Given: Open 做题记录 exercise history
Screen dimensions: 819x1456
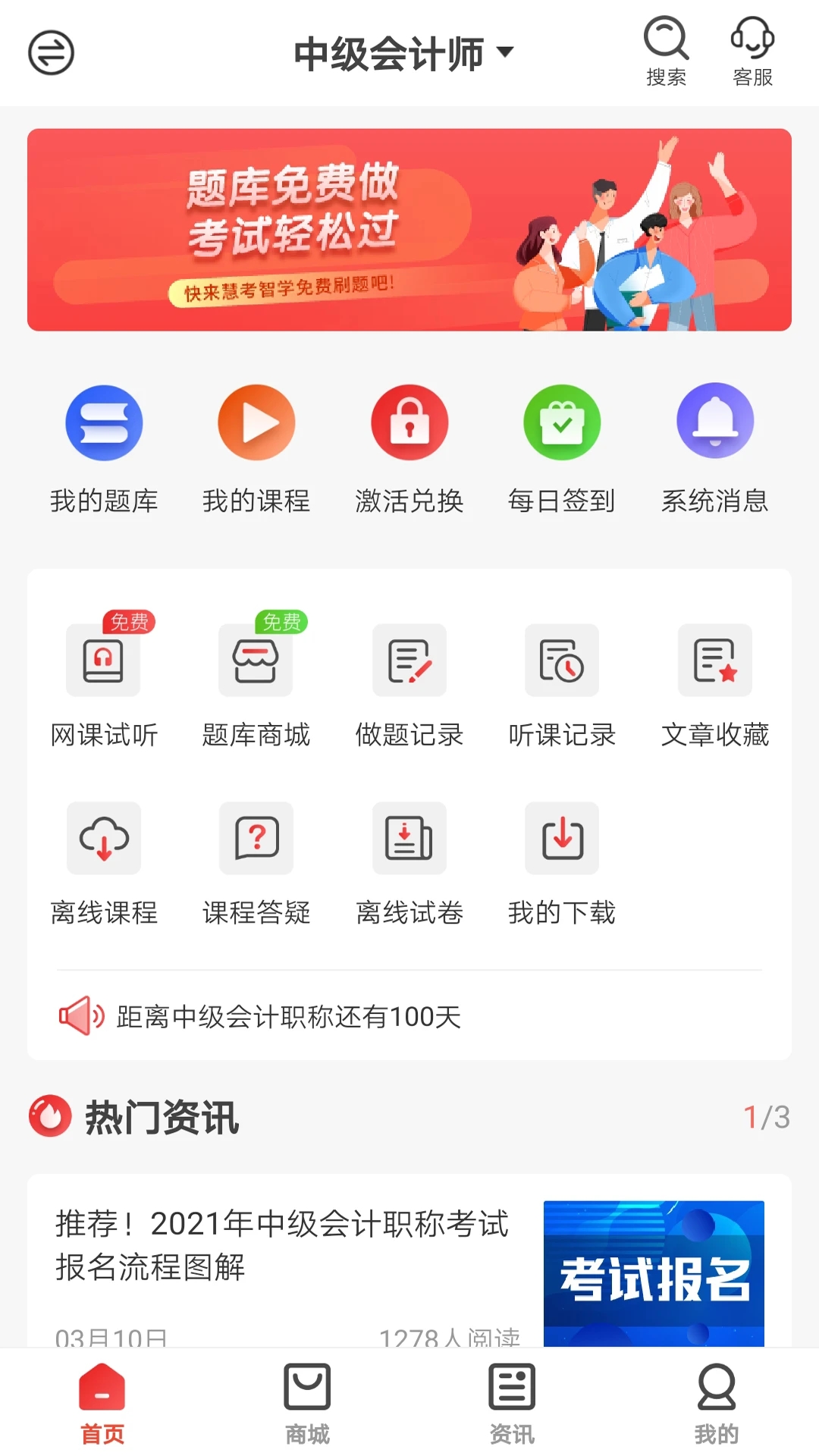Looking at the screenshot, I should (409, 682).
